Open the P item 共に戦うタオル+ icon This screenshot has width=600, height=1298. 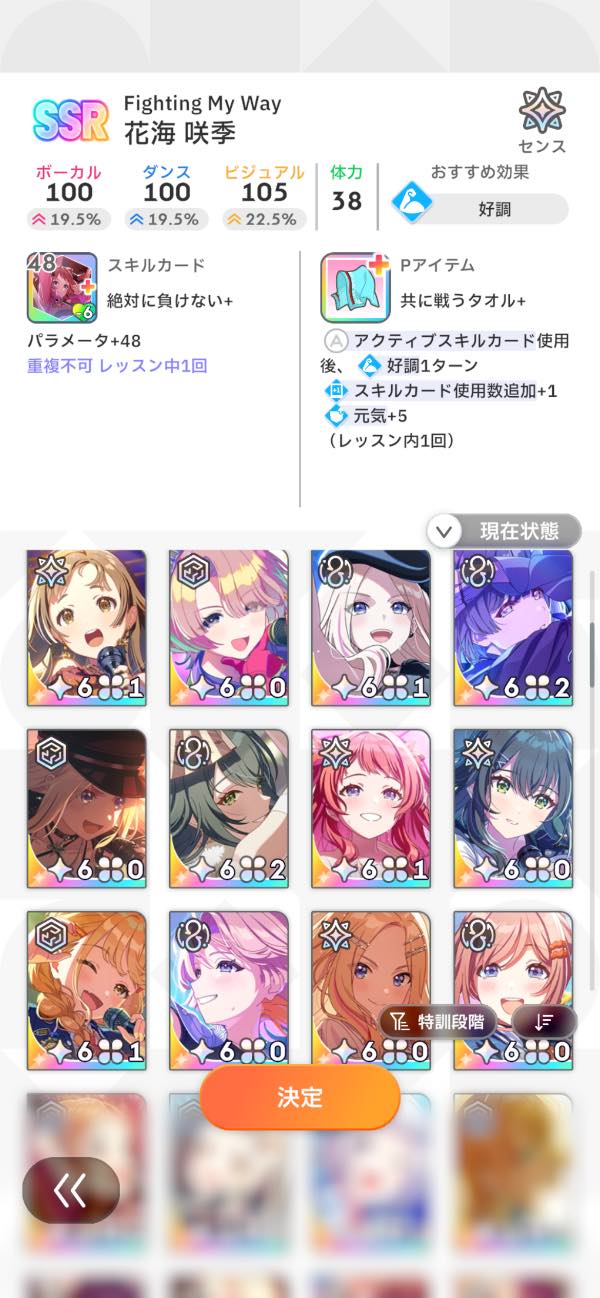(x=355, y=287)
